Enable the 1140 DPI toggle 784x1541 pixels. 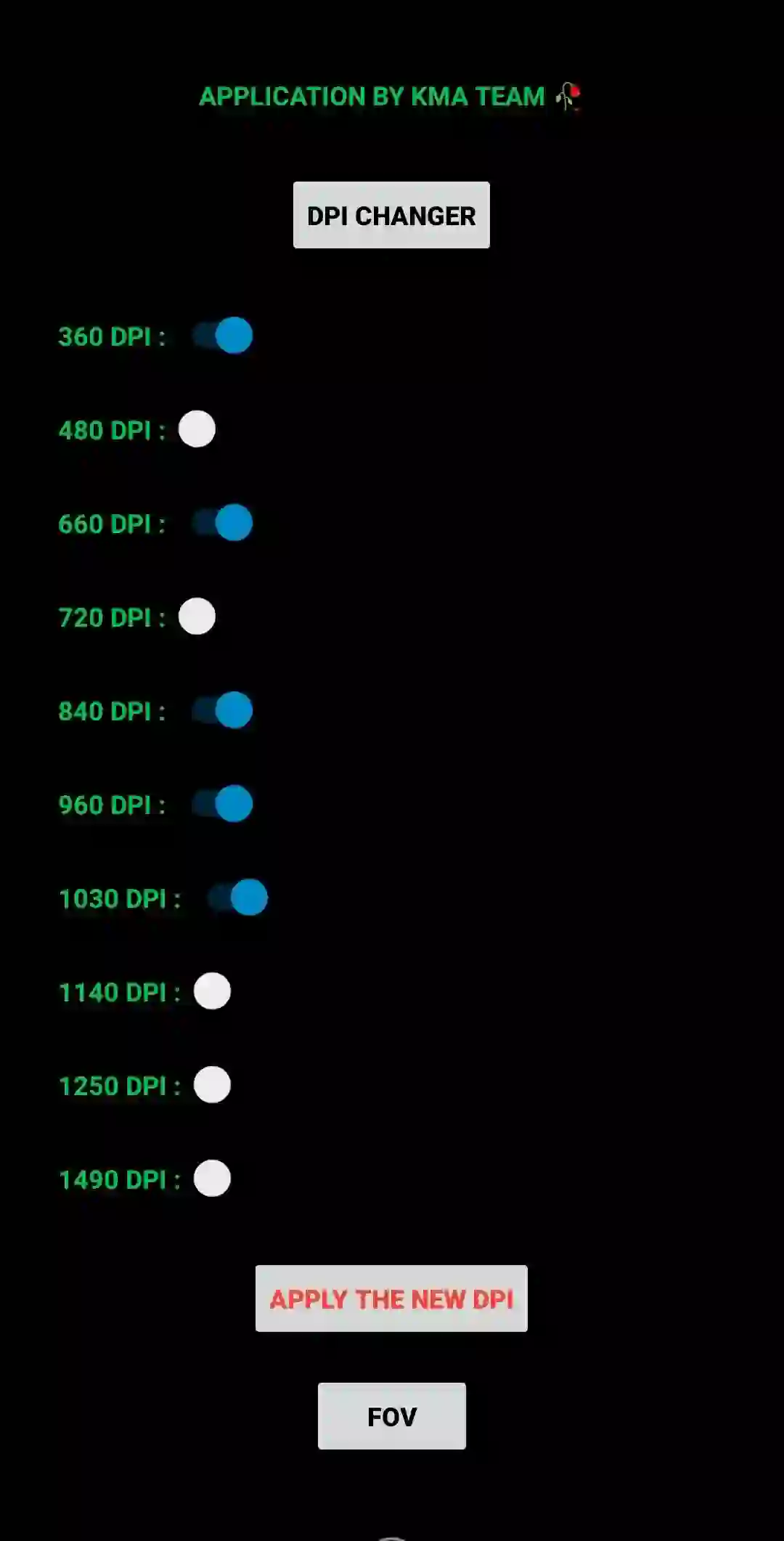click(x=213, y=991)
